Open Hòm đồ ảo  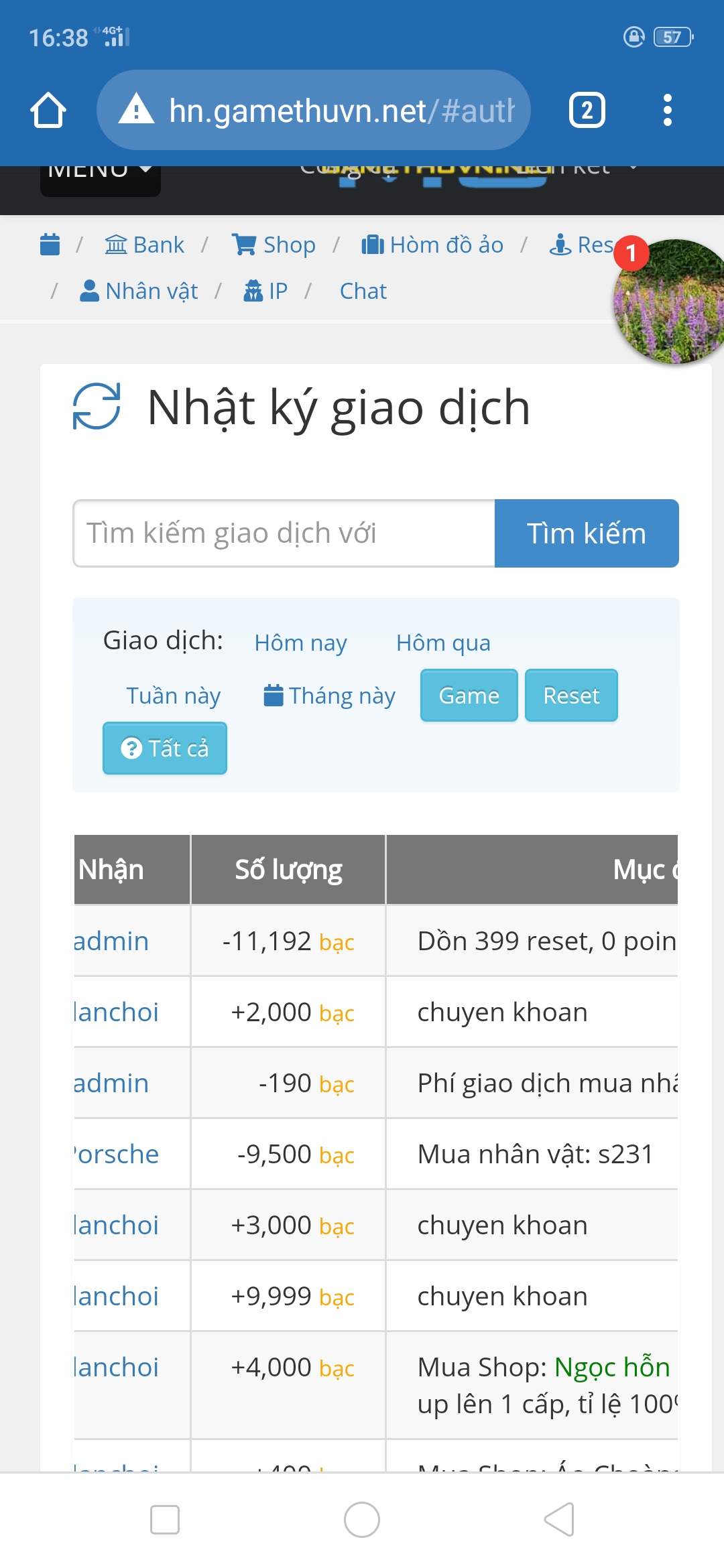(432, 245)
